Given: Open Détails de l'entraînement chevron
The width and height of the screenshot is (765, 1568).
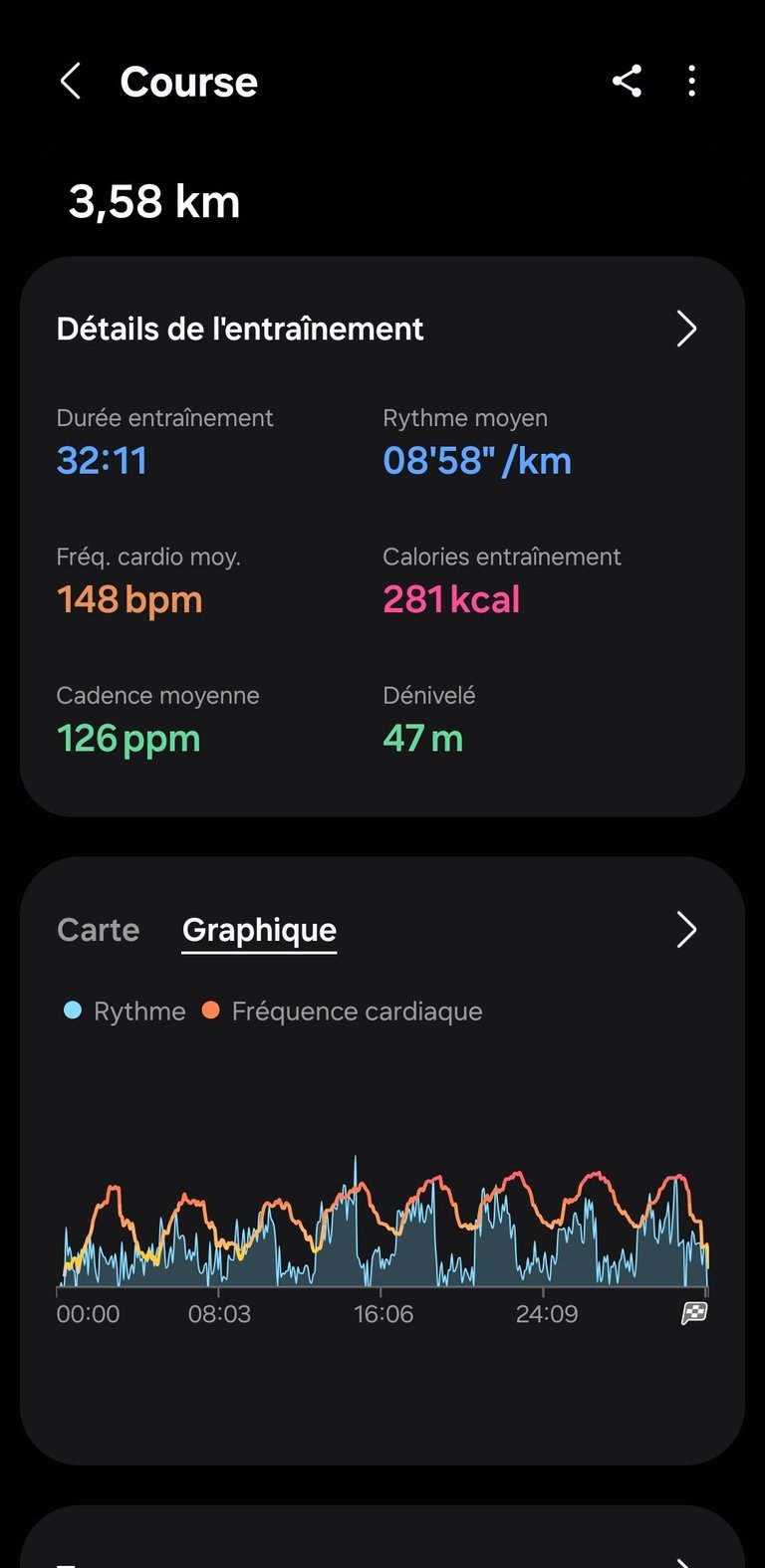Looking at the screenshot, I should point(686,329).
